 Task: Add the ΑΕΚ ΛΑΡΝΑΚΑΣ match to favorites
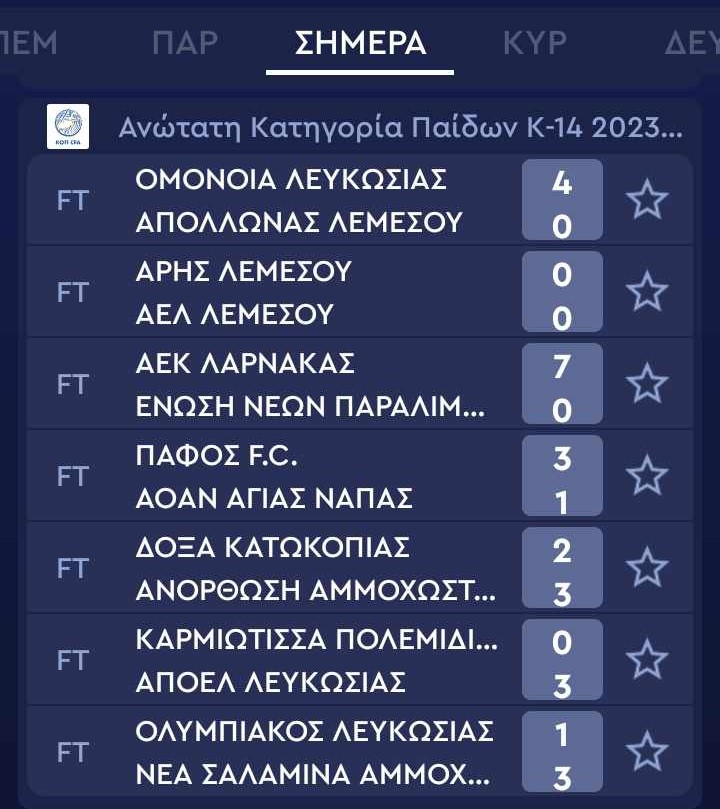646,385
